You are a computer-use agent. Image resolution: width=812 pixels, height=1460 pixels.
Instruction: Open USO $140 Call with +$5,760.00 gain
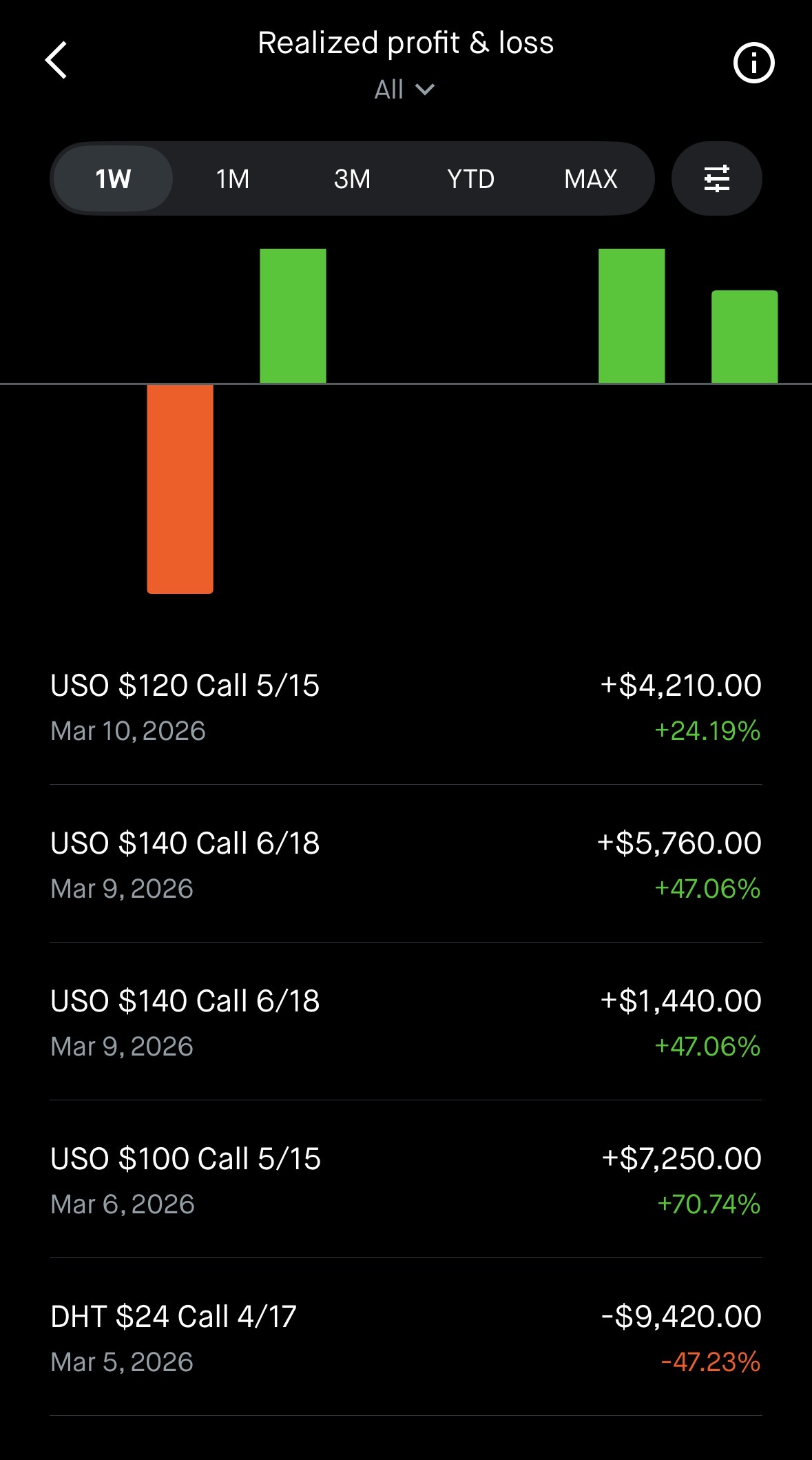tap(406, 865)
